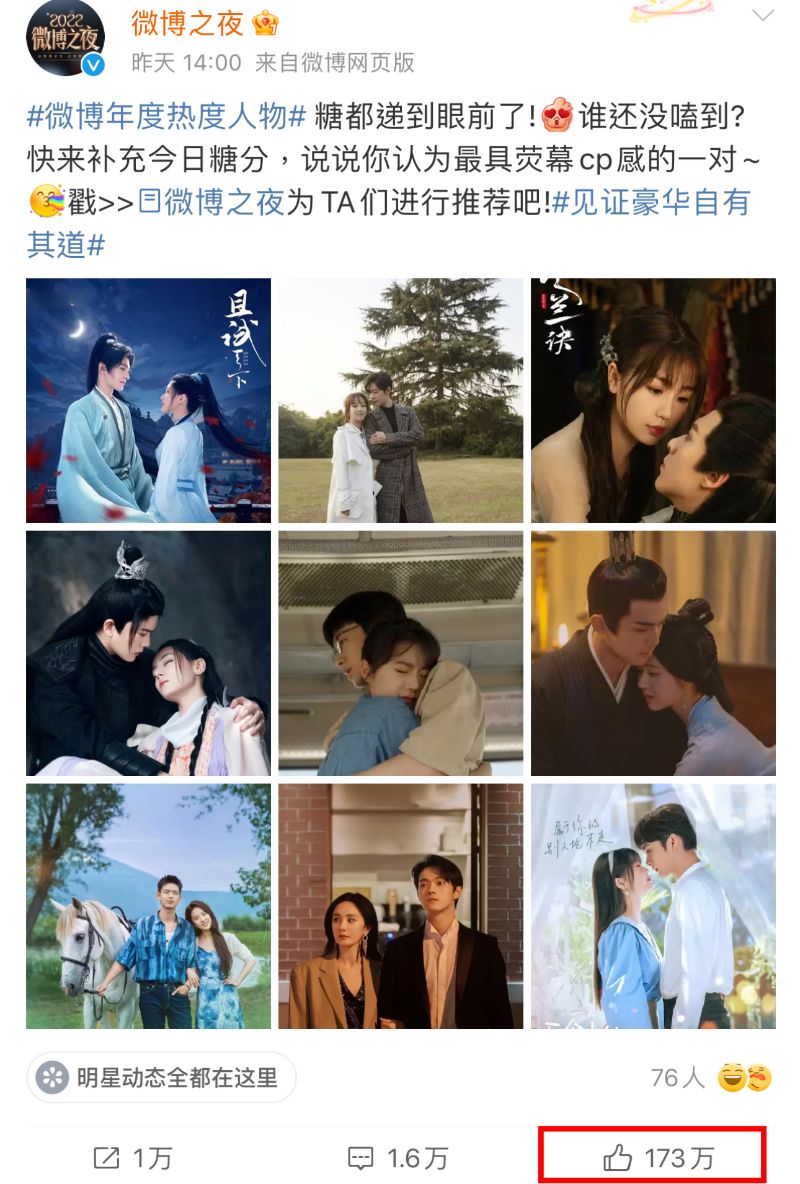View the photo of couple by brick wall
Screen dimensions: 800x1184
(x=400, y=906)
